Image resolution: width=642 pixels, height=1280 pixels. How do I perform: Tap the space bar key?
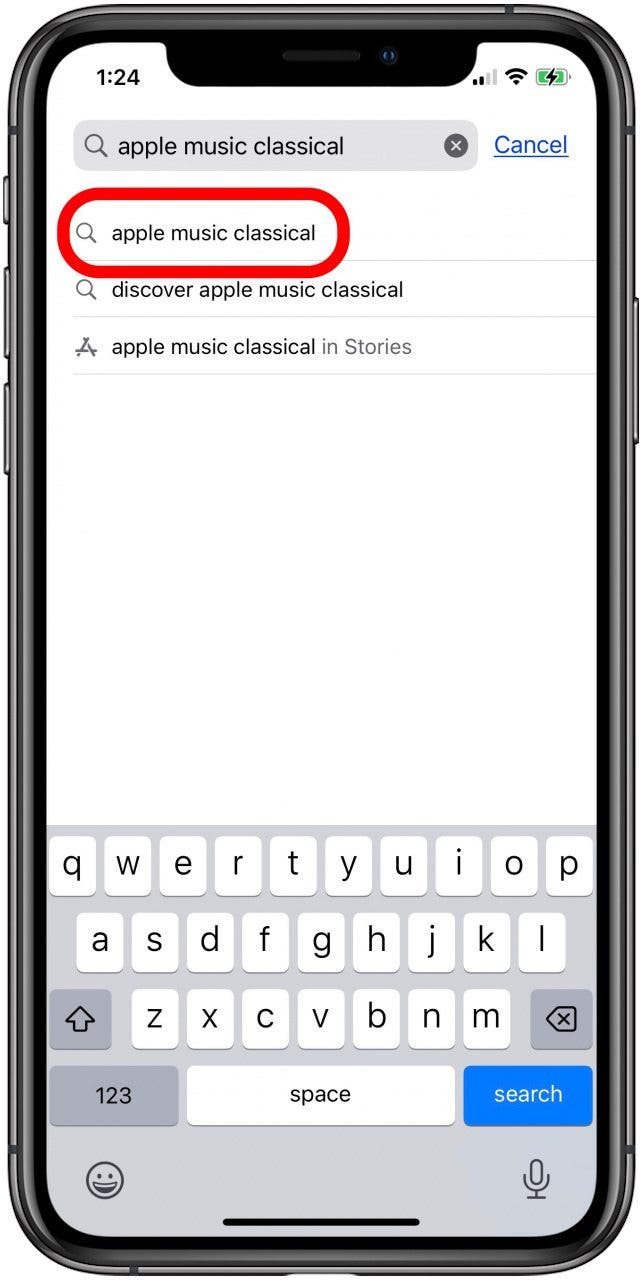point(320,1095)
